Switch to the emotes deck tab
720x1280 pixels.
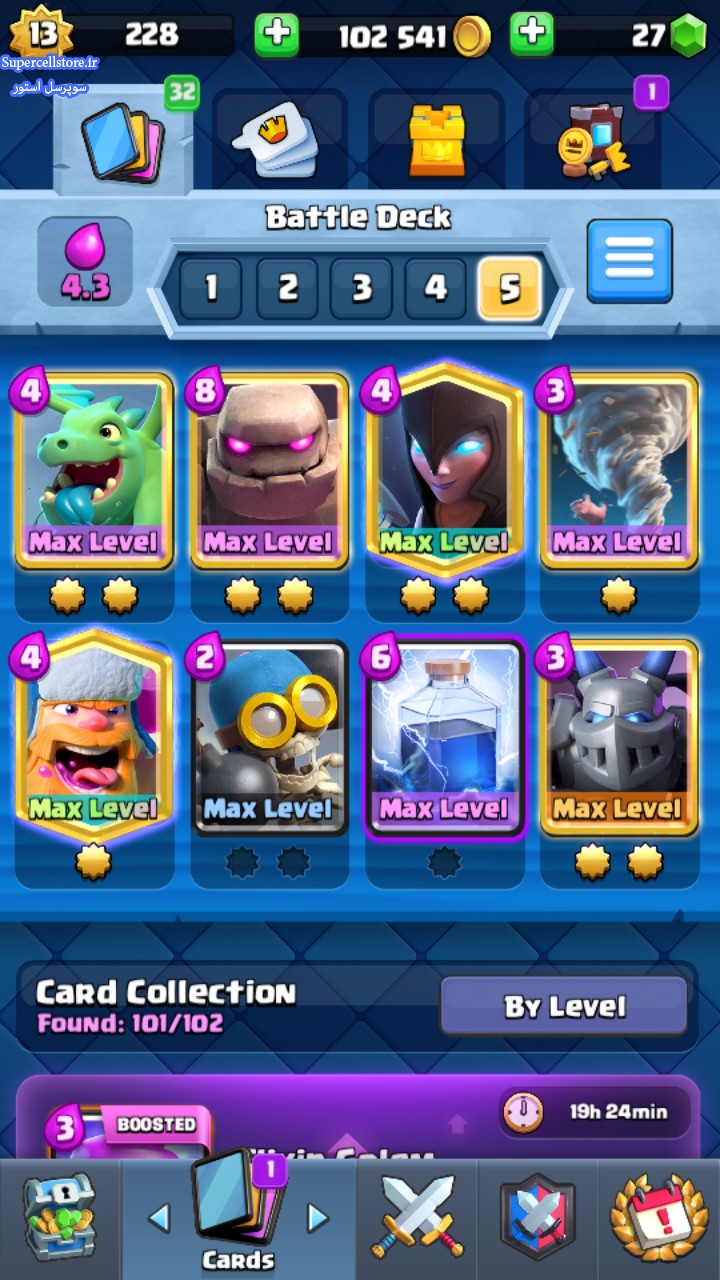click(x=279, y=139)
